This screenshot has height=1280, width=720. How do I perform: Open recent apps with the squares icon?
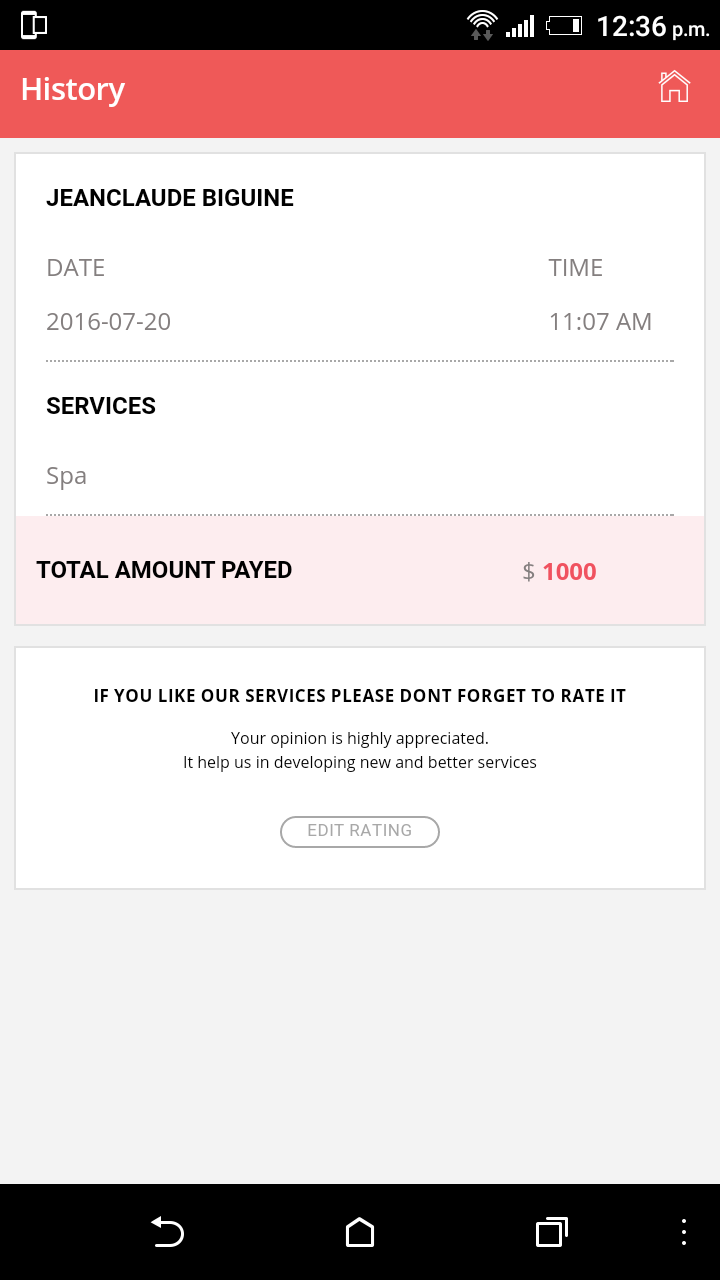click(550, 1233)
